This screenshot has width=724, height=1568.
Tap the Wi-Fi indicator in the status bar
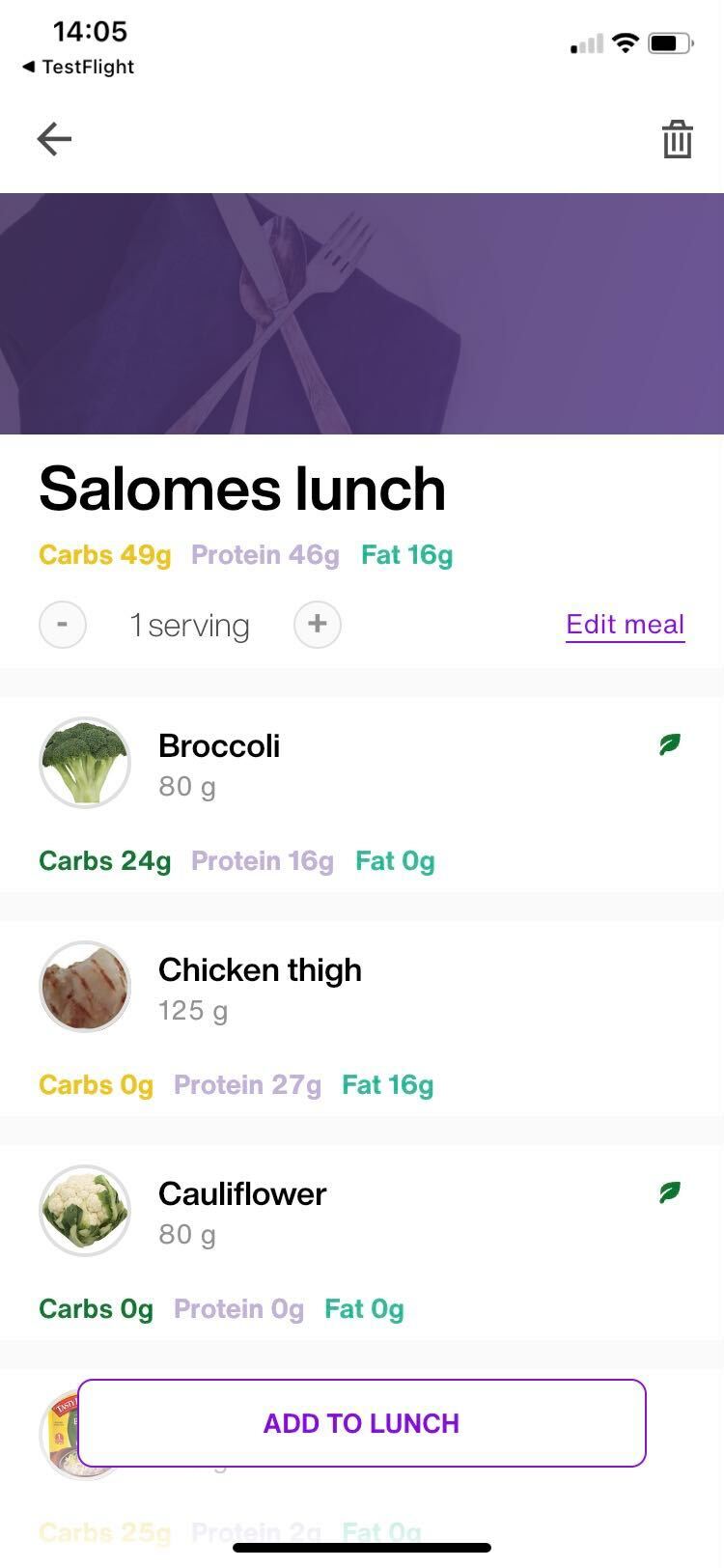627,42
